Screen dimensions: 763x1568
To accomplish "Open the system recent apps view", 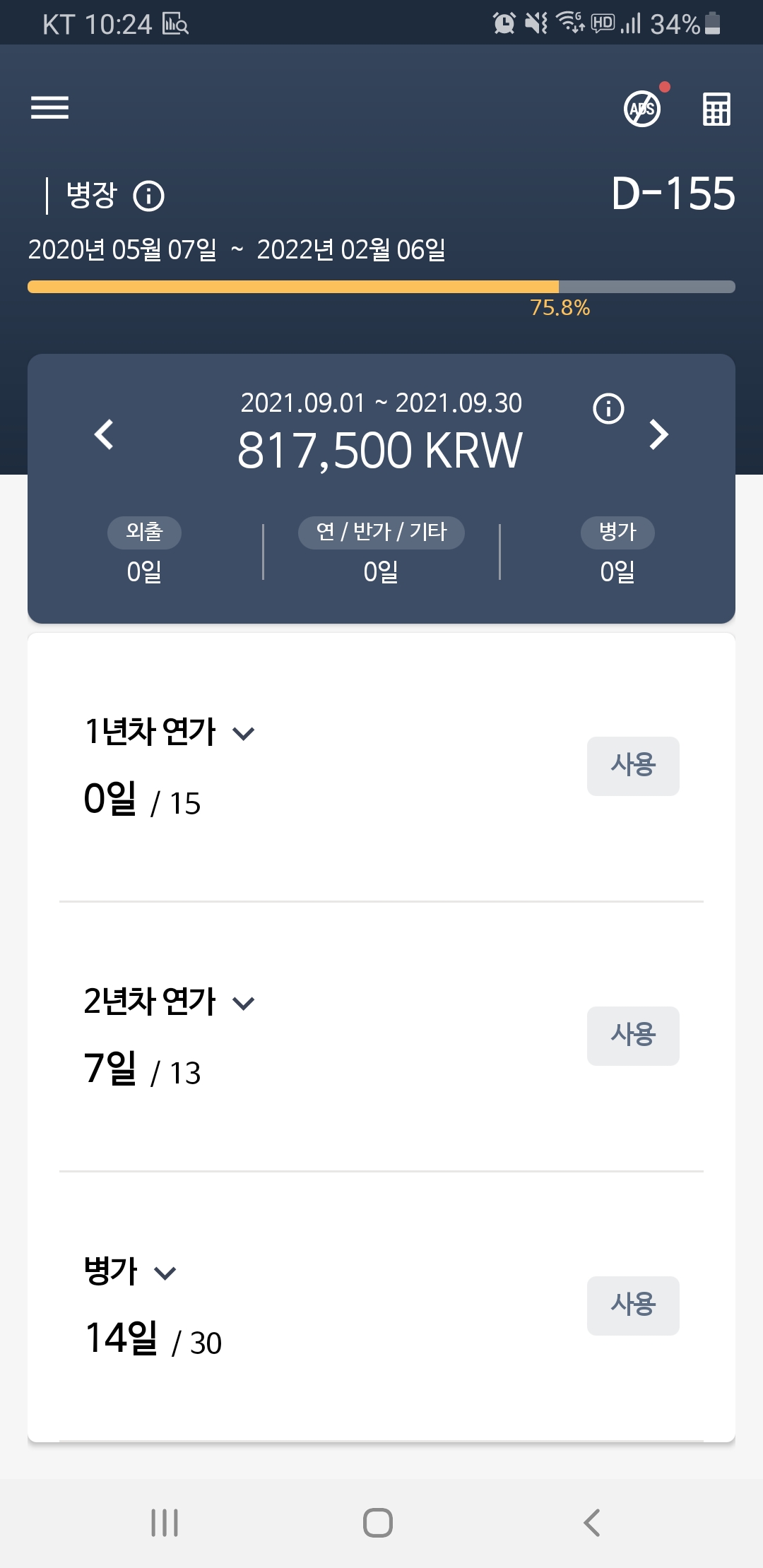I will coord(165,1522).
